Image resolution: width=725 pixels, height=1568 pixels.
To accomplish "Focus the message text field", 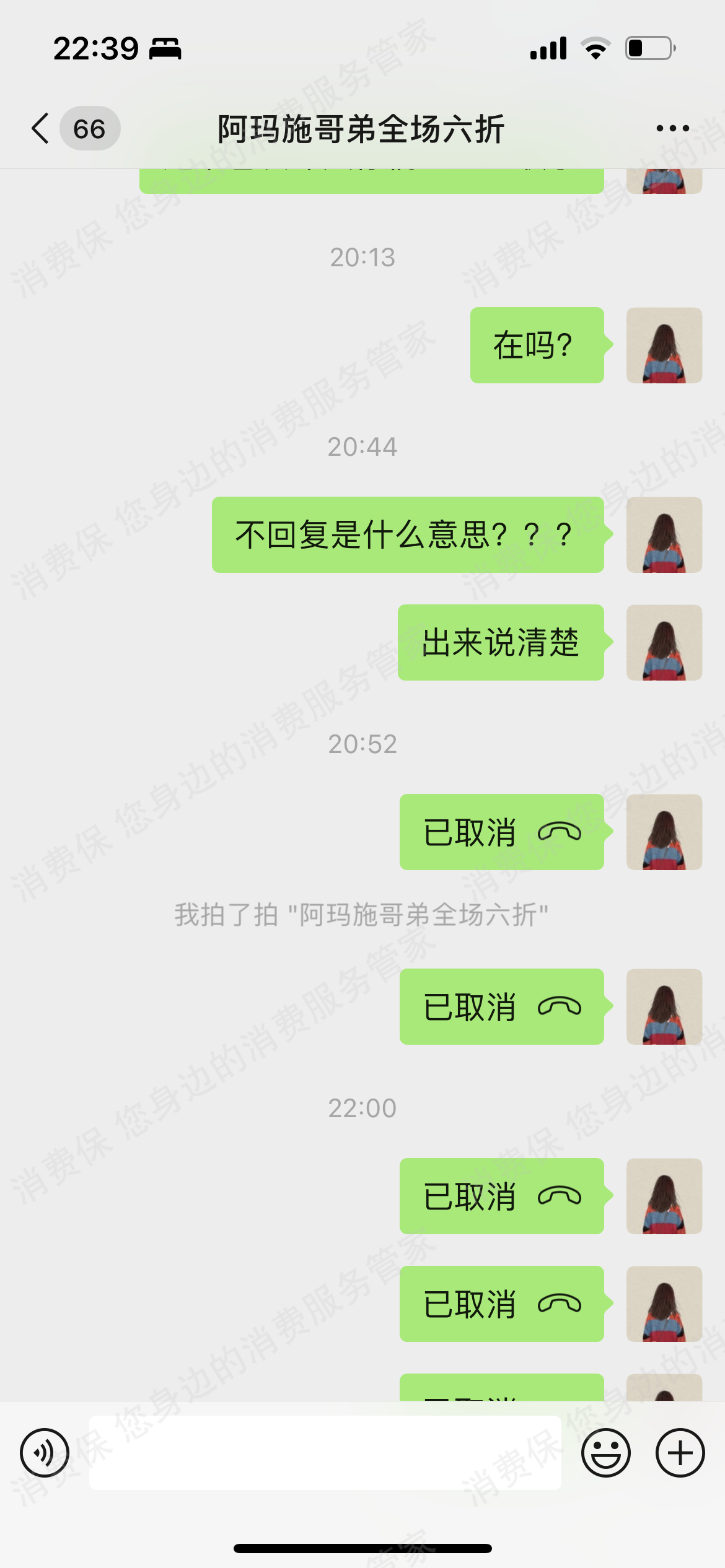I will (x=325, y=1453).
